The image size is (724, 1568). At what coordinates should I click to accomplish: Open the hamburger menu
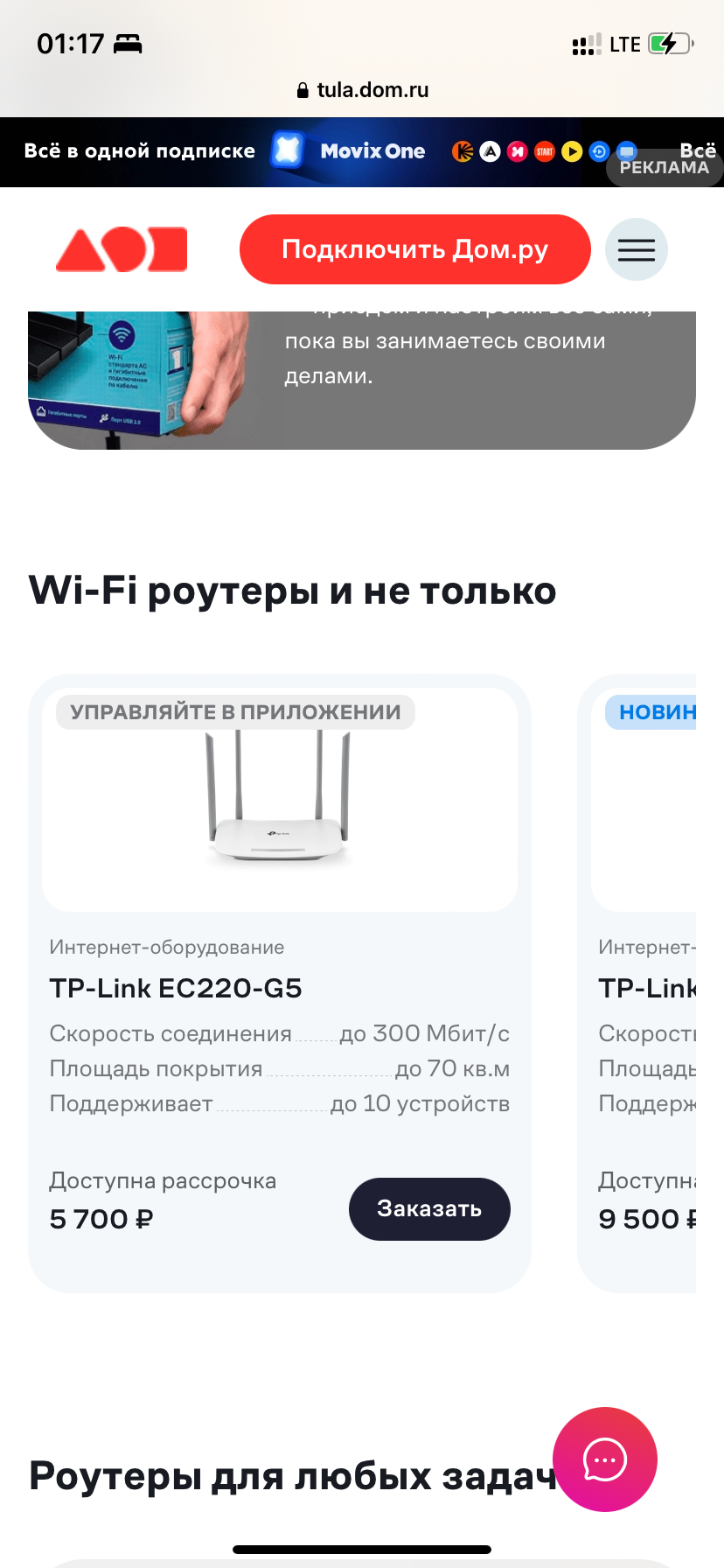(x=636, y=250)
